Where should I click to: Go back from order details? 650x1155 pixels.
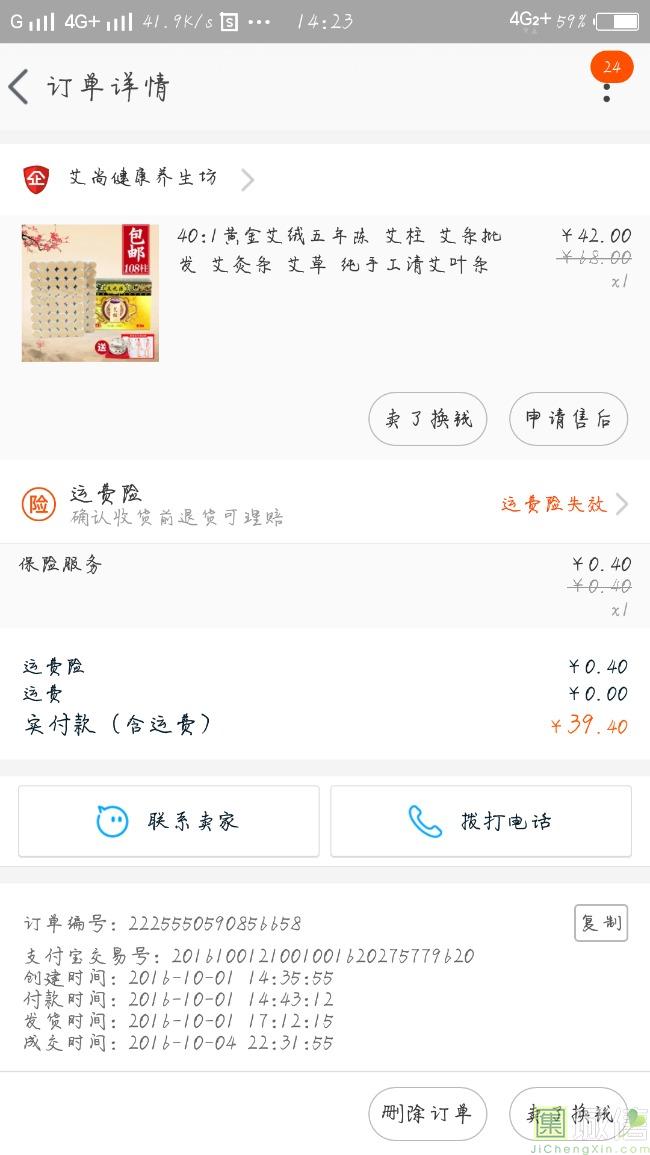19,87
